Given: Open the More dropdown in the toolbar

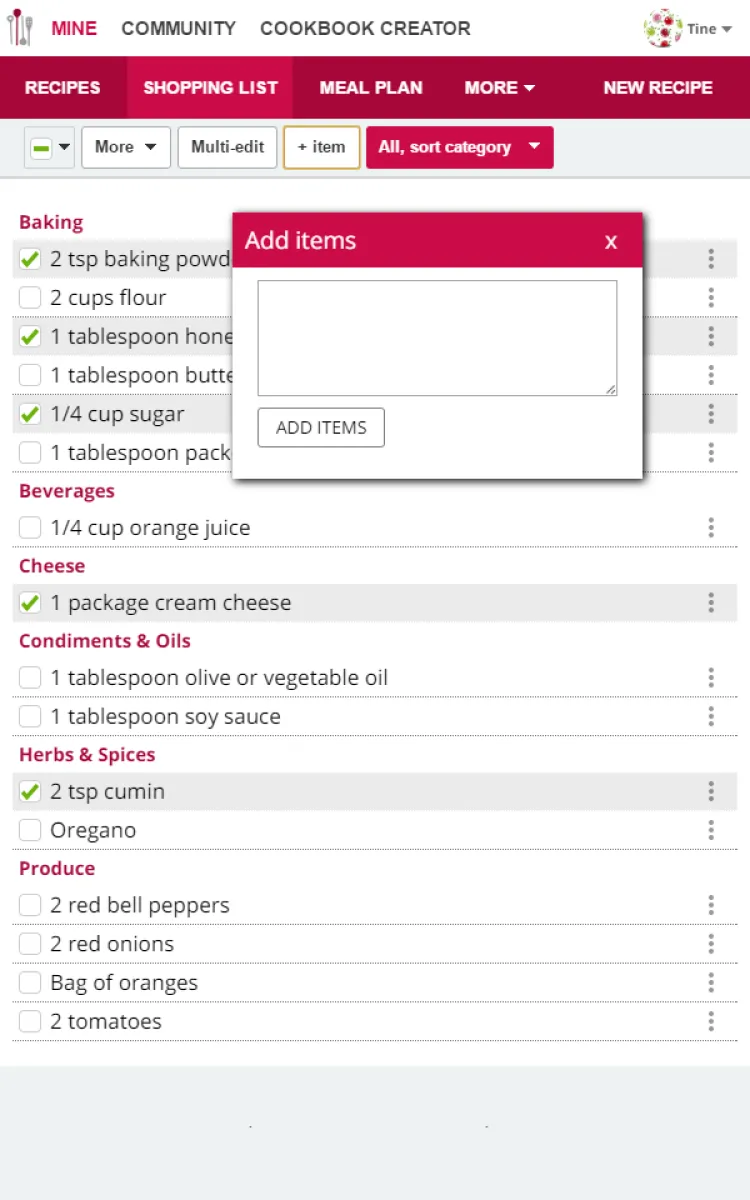Looking at the screenshot, I should [126, 147].
